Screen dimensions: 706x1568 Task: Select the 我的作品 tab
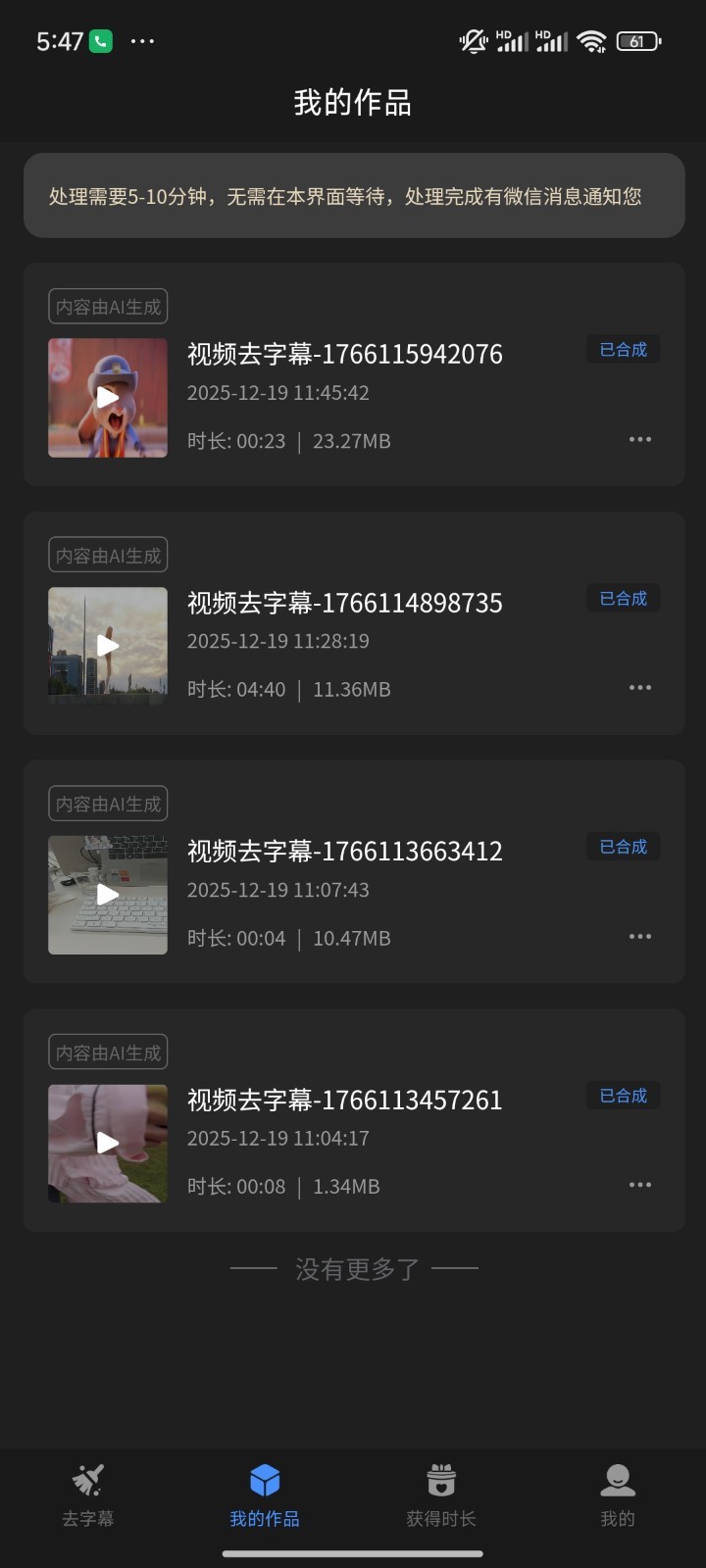click(265, 1495)
